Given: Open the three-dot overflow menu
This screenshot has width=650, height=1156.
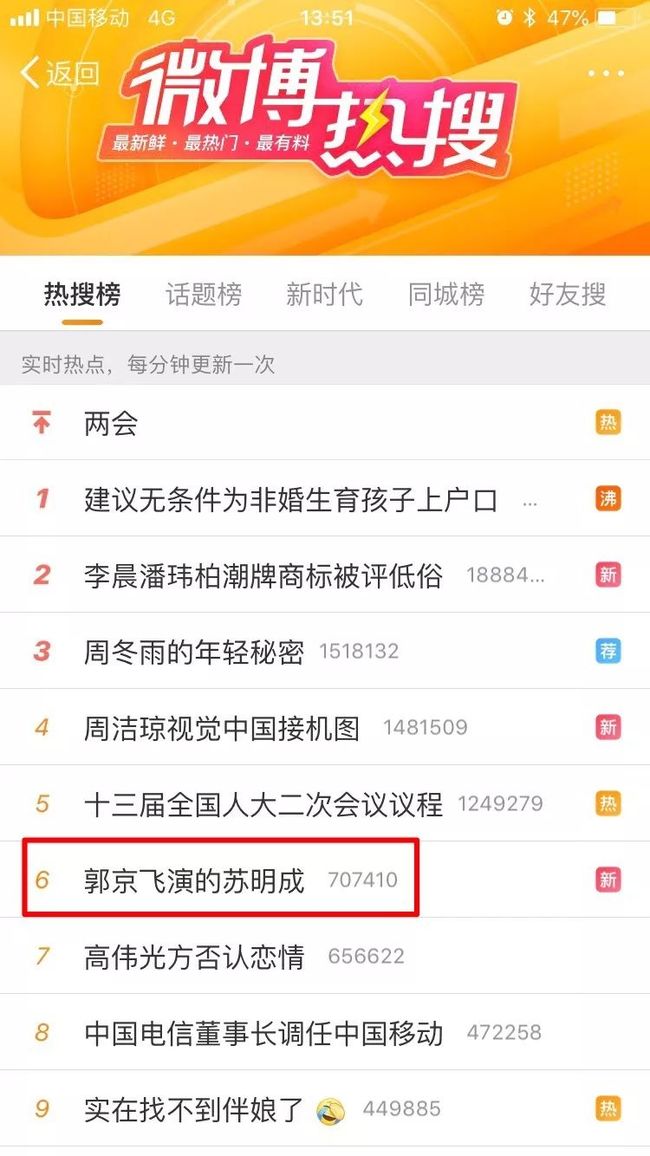Looking at the screenshot, I should [x=606, y=74].
